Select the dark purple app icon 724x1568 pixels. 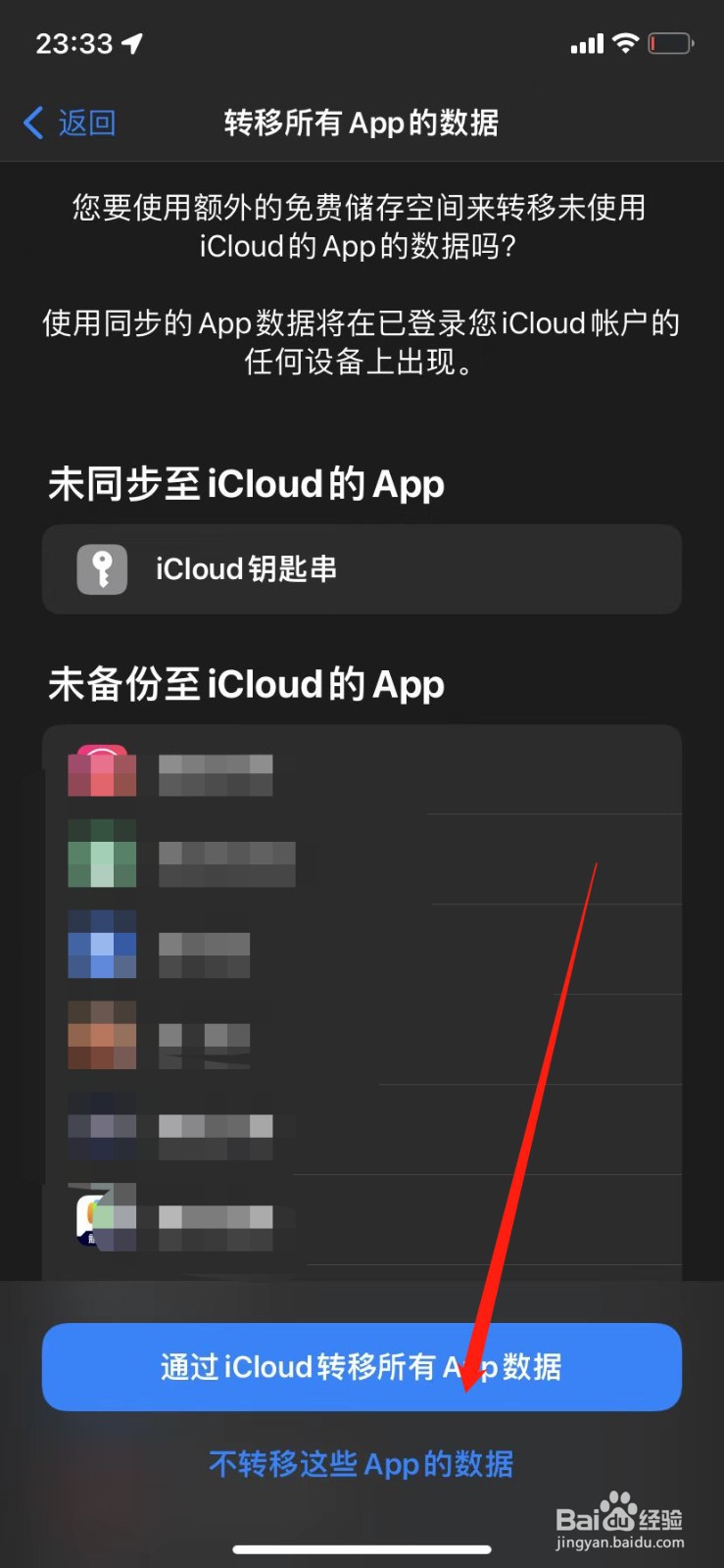(102, 1125)
